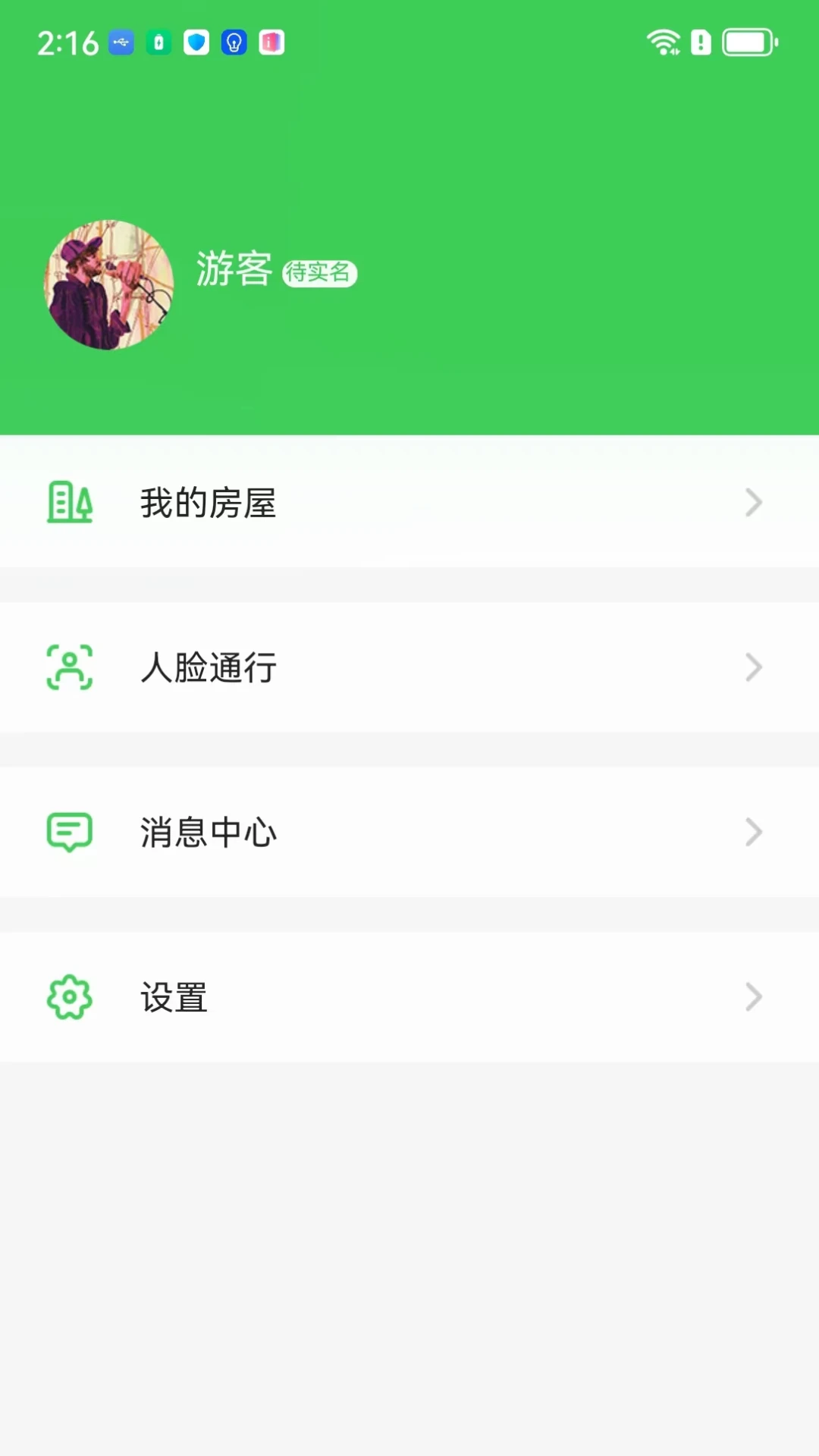
Task: Expand the 我的房屋 row via its chevron
Action: [x=753, y=501]
